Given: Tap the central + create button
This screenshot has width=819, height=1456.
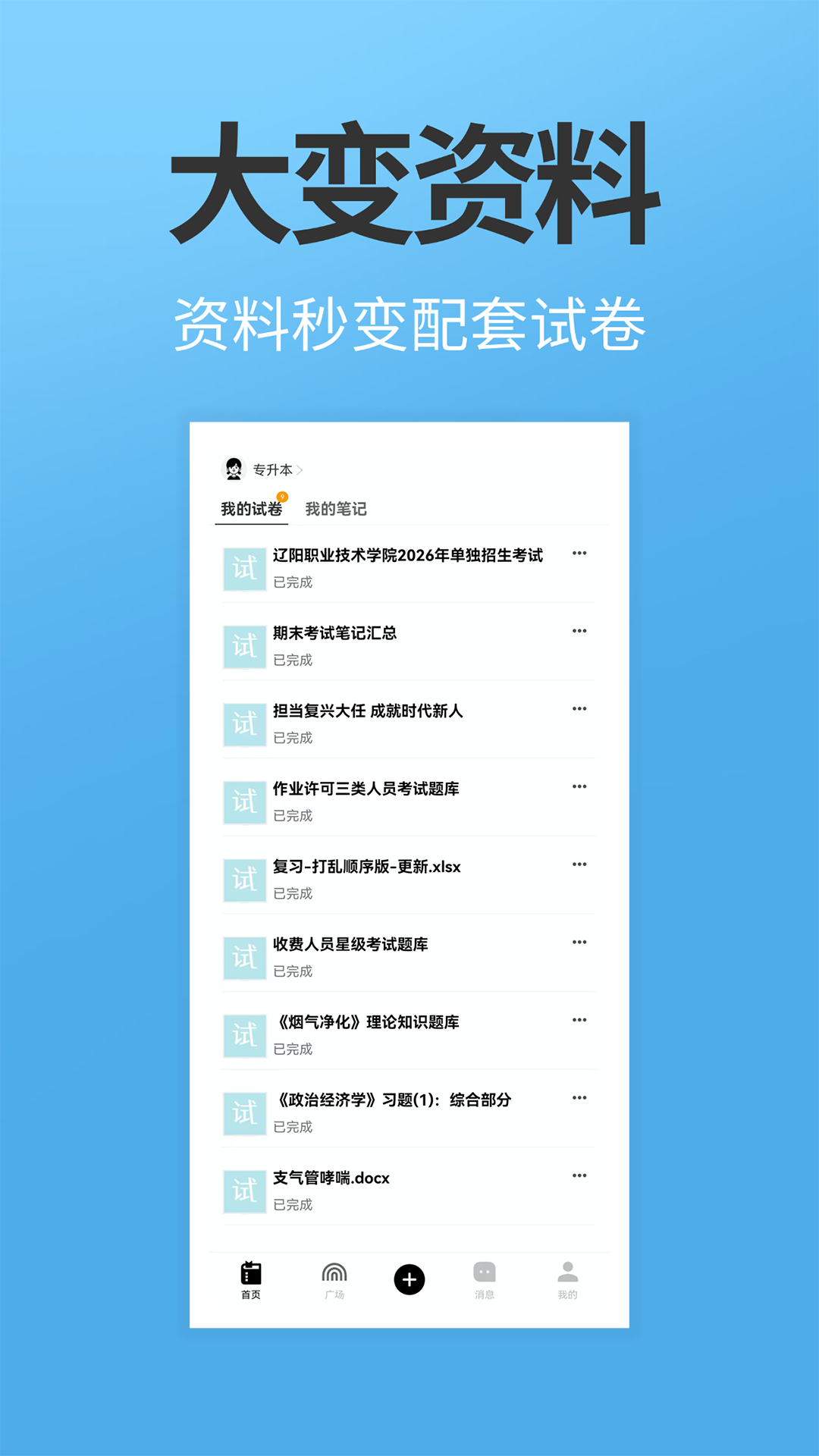Looking at the screenshot, I should click(x=409, y=1273).
